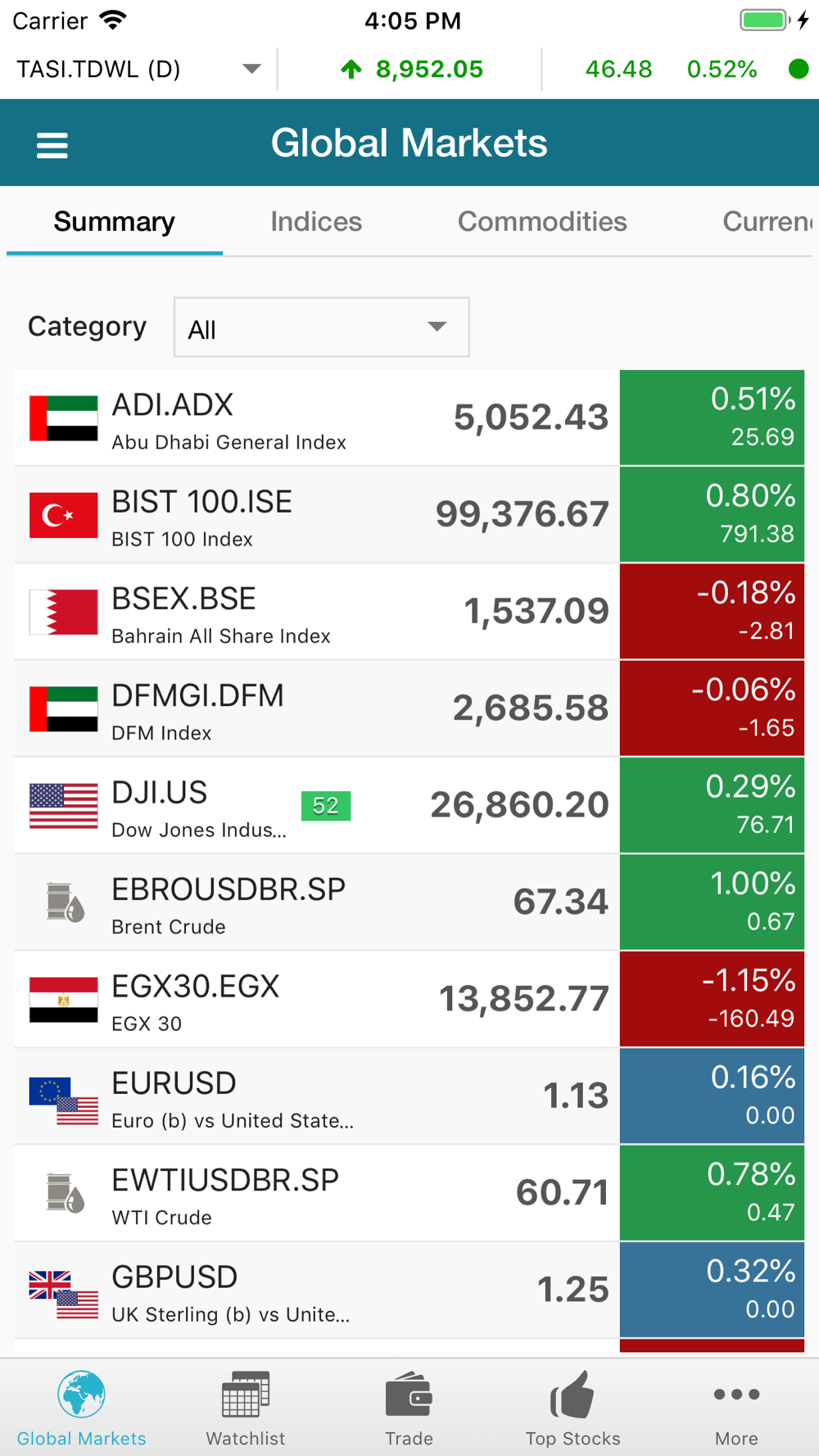Open BSEX.BSE Bahrain All Share Index
The height and width of the screenshot is (1456, 819).
coord(409,611)
